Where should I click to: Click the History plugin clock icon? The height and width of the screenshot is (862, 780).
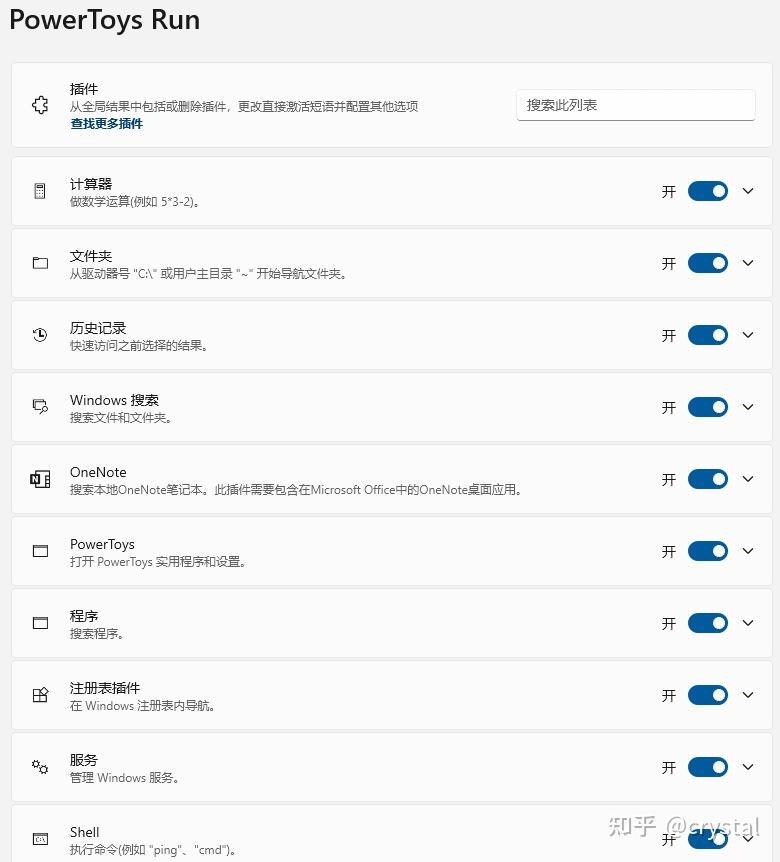click(x=39, y=334)
